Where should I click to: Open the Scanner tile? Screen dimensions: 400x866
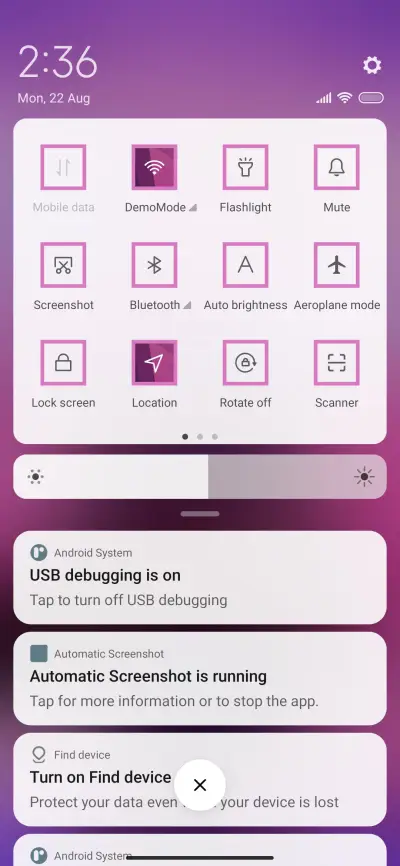pyautogui.click(x=336, y=362)
